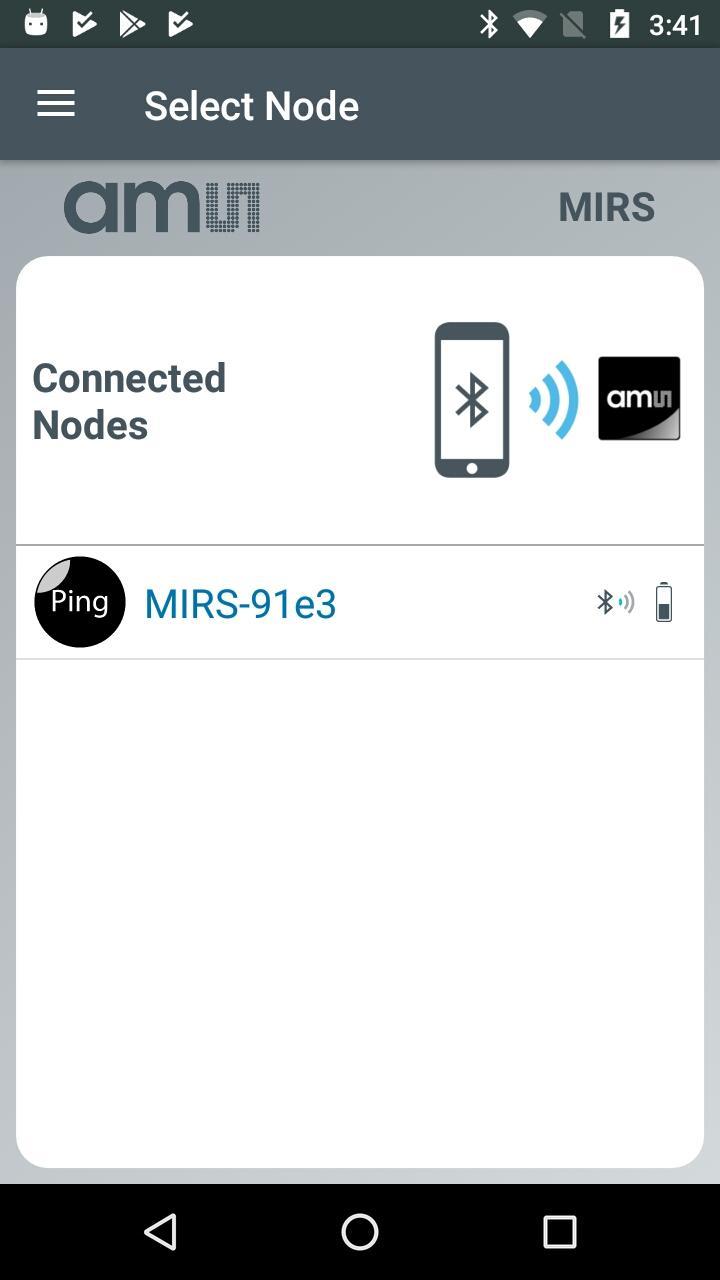720x1280 pixels.
Task: Tap the Home navigation button
Action: [360, 1232]
